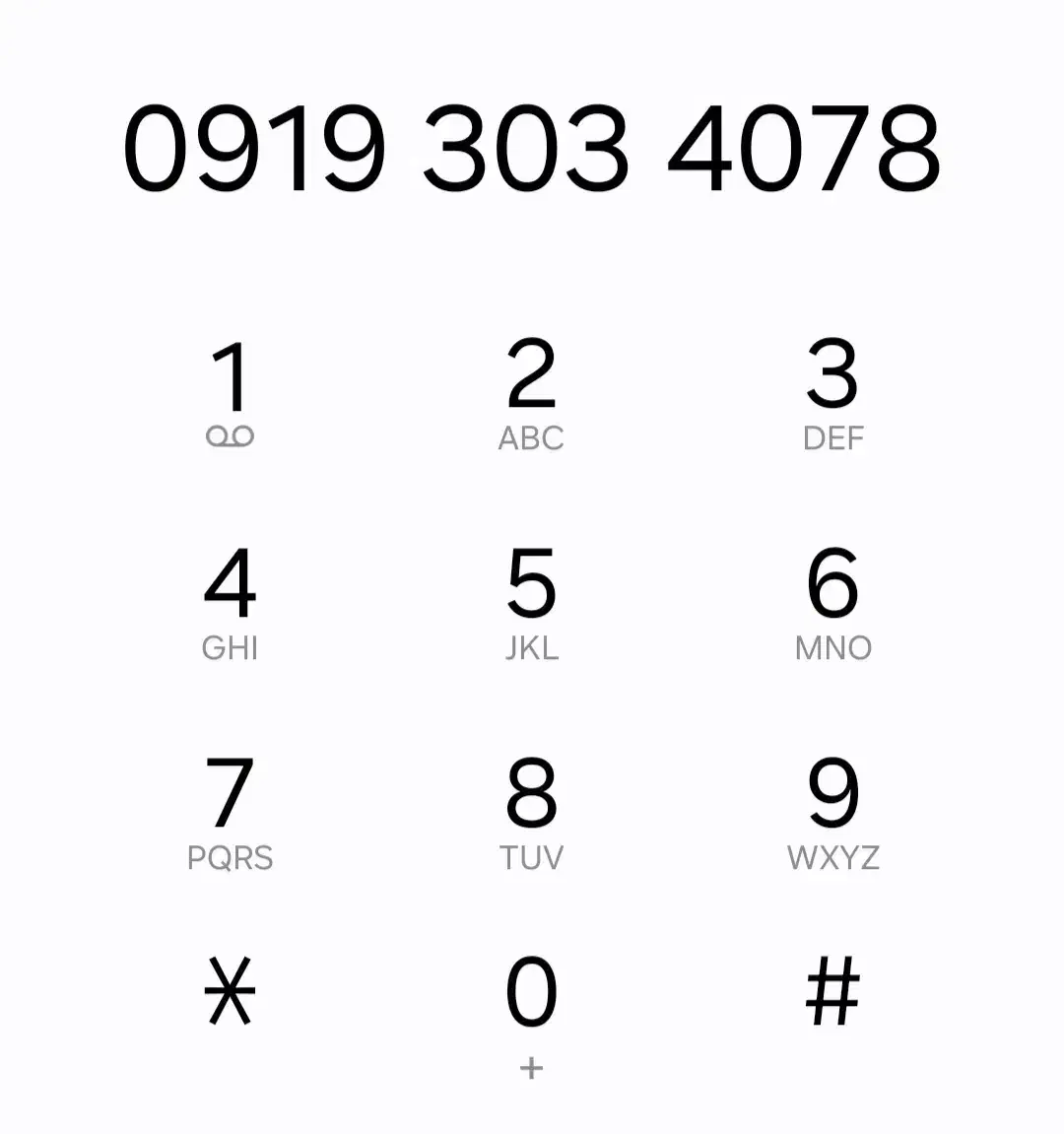Enter digit 3 DEF

coord(832,392)
